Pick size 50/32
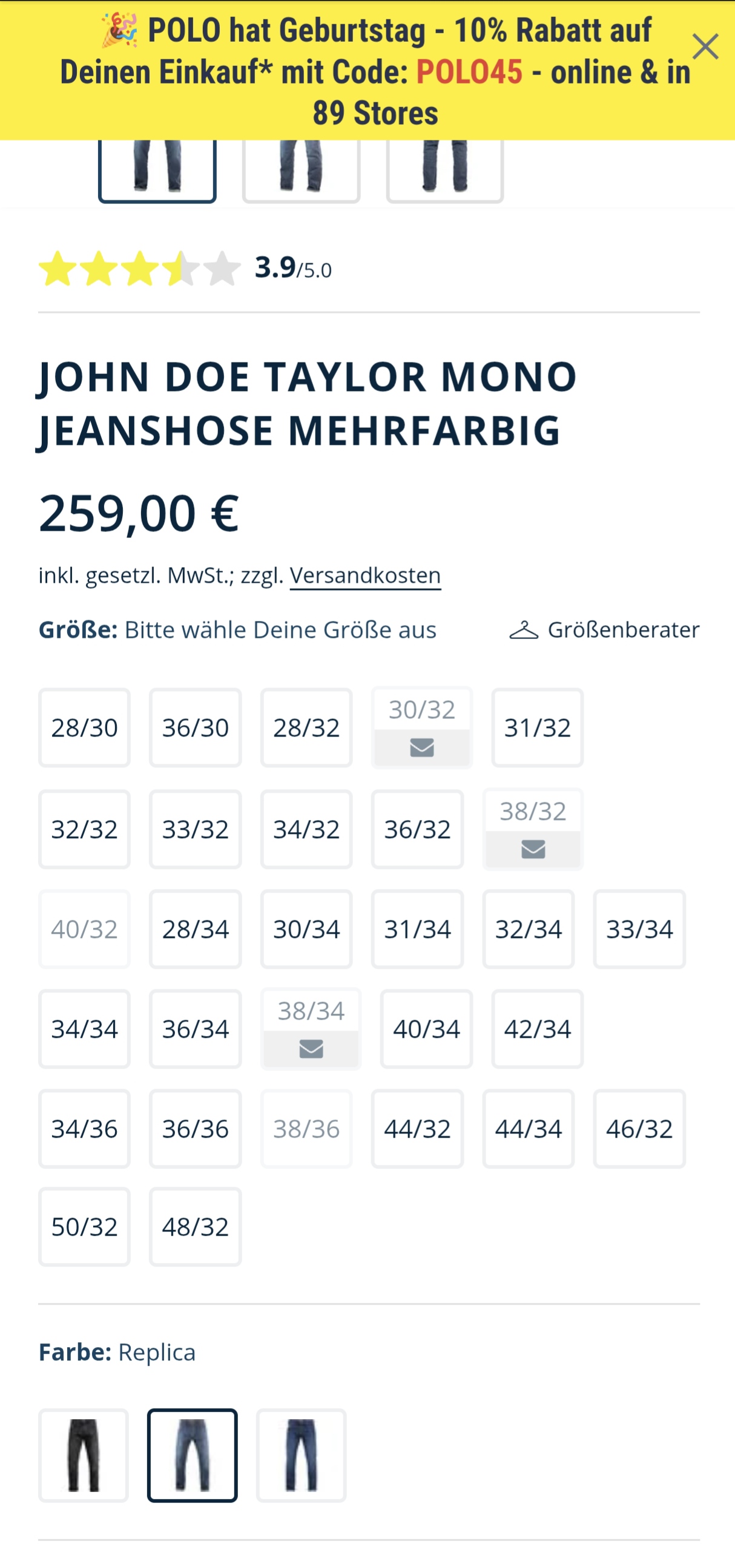The height and width of the screenshot is (1568, 735). 84,1227
